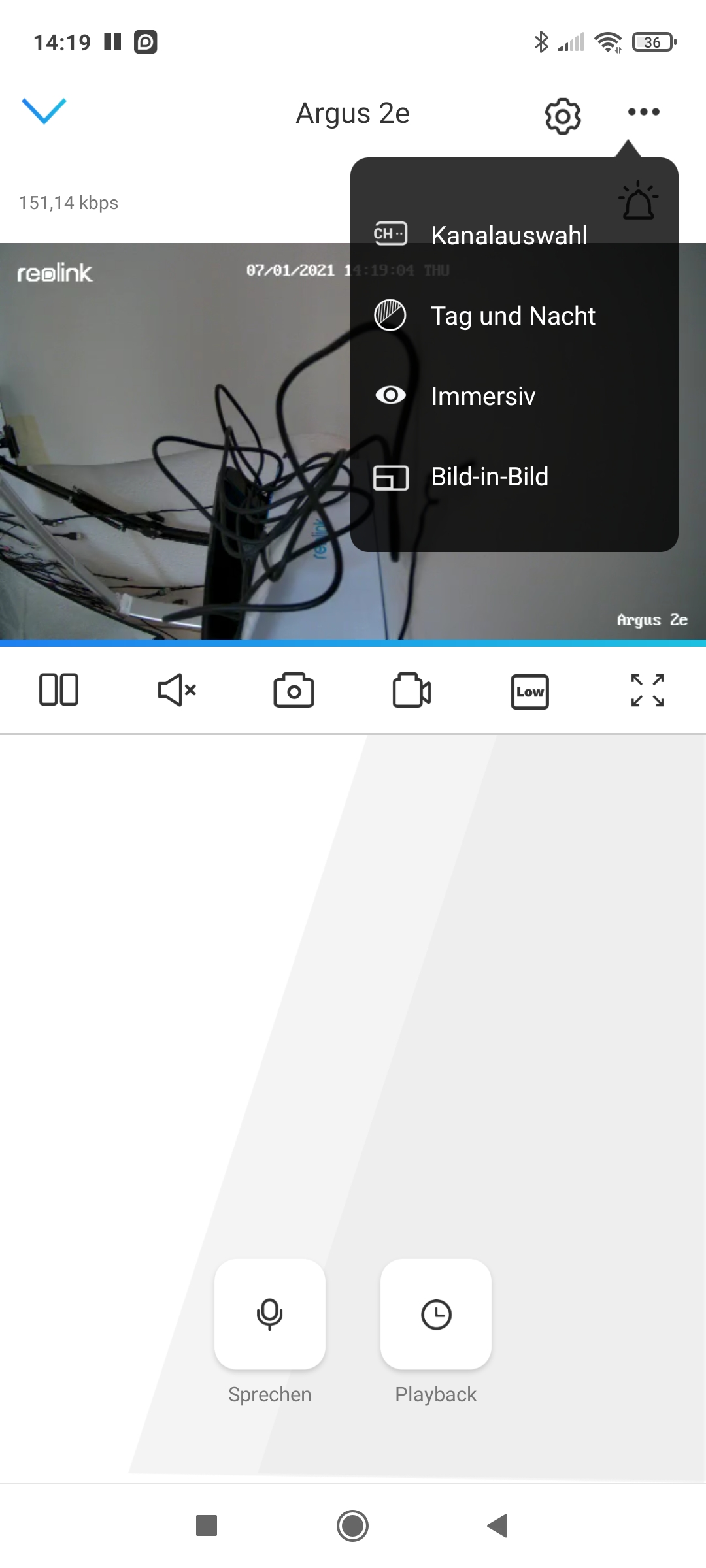
Task: Tap the siren alarm icon
Action: point(638,201)
